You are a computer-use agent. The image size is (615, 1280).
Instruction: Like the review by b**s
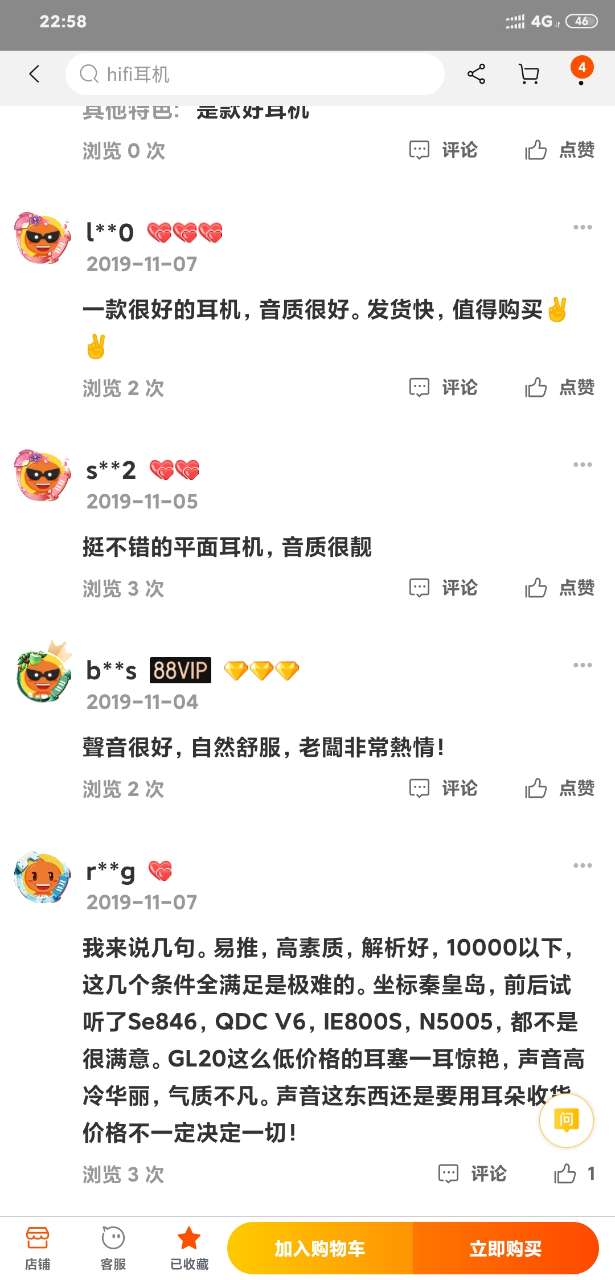point(560,789)
